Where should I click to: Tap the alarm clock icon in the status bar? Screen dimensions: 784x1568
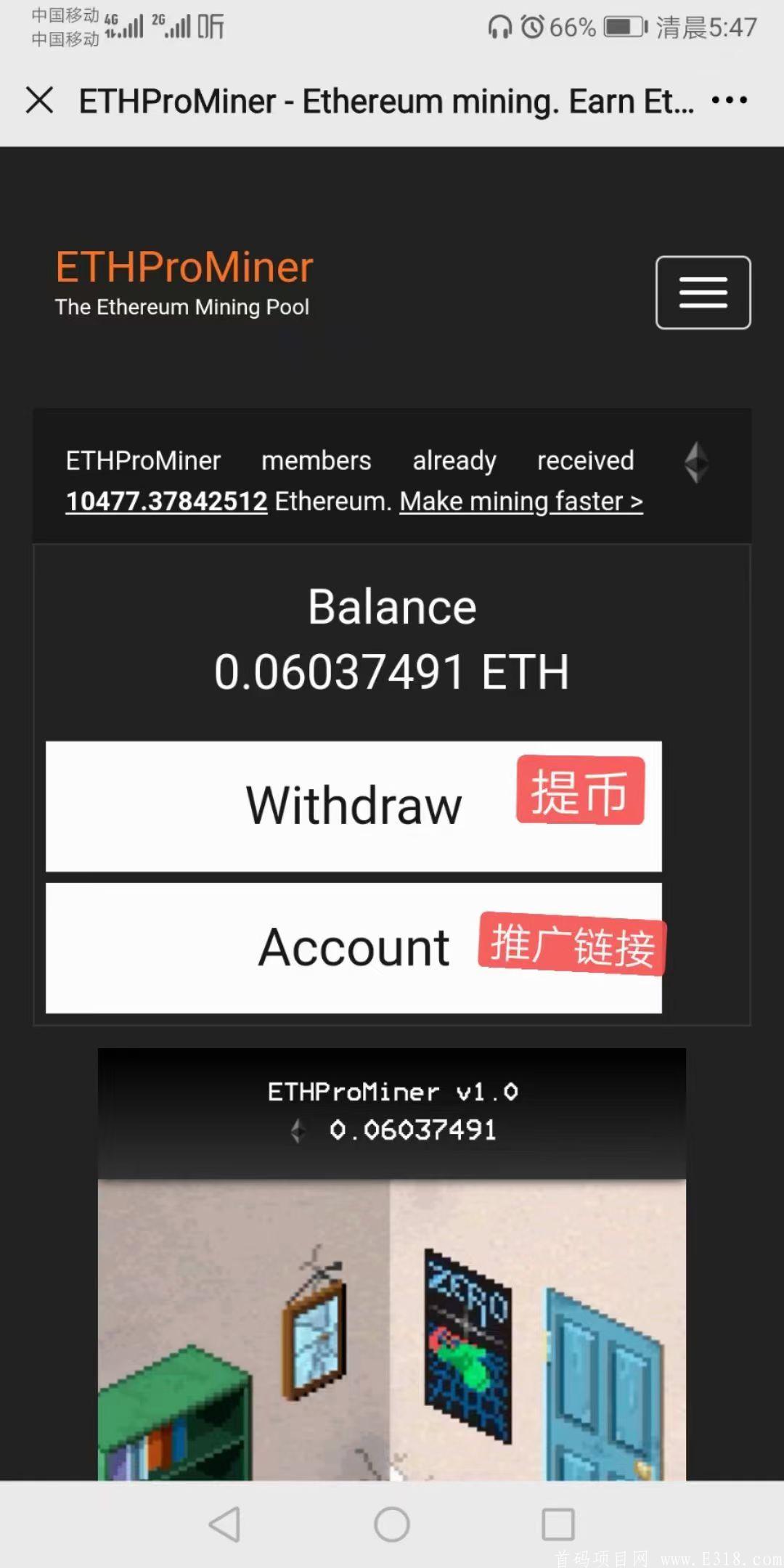[534, 26]
